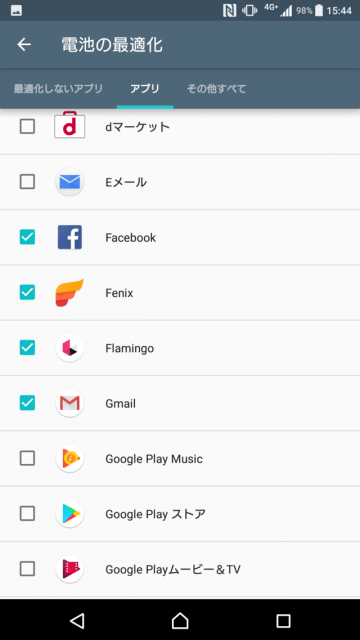Select the アプリ tab
Screen dimensions: 360x640
pyautogui.click(x=145, y=89)
